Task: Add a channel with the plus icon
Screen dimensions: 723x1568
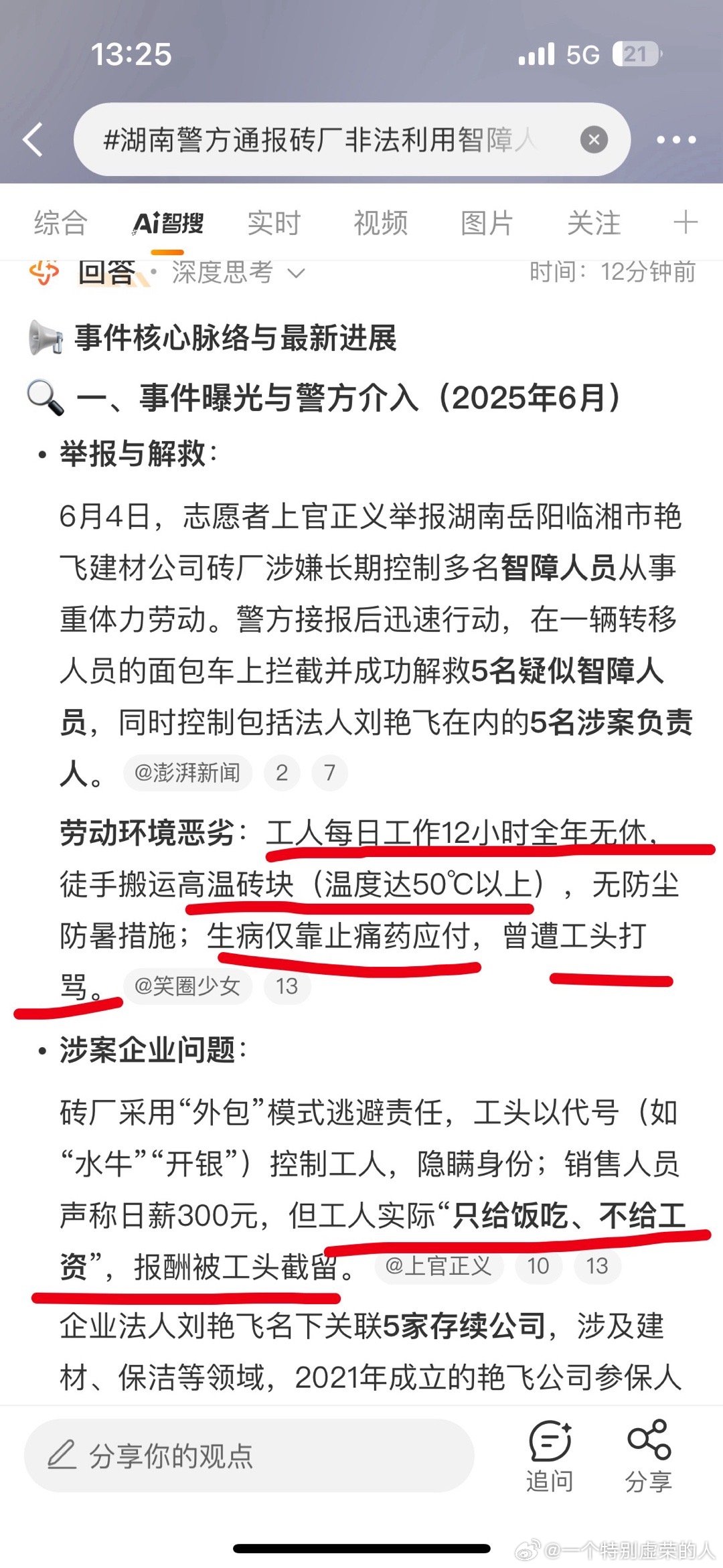Action: pos(686,222)
